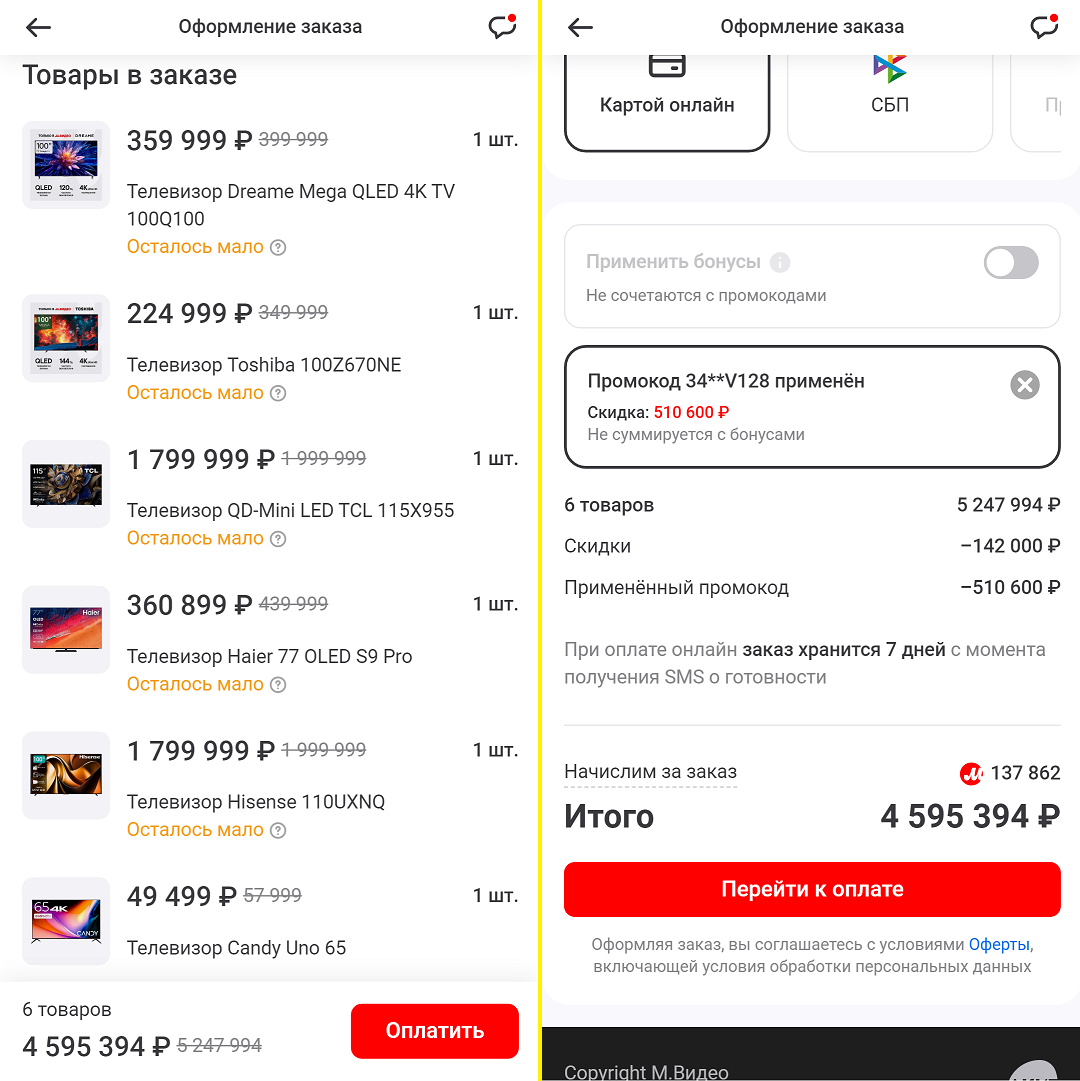Image resolution: width=1080 pixels, height=1081 pixels.
Task: Open the Haier 77 OLED S9 Pro item
Action: click(x=269, y=656)
